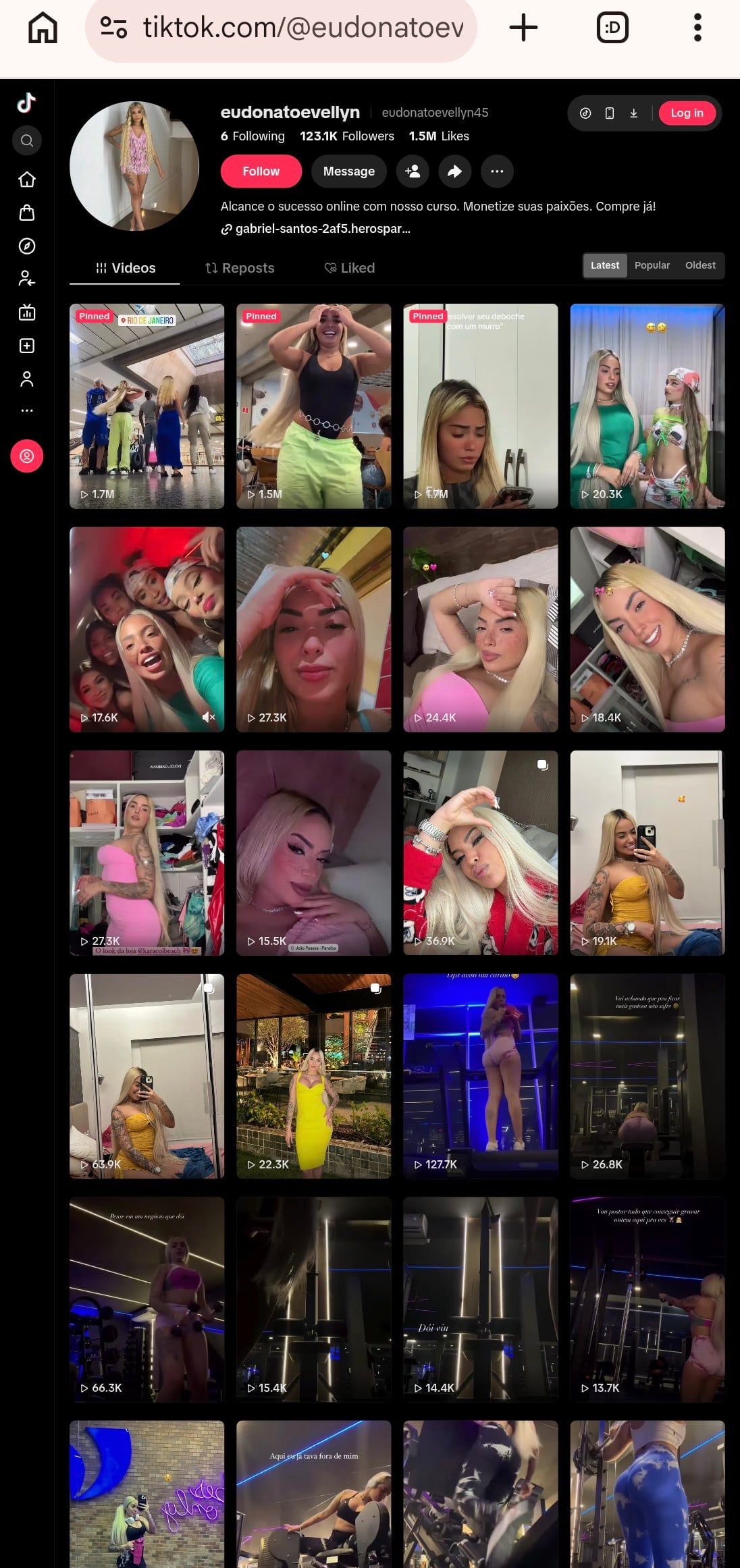Open the Message button
This screenshot has width=740, height=1568.
pos(348,171)
